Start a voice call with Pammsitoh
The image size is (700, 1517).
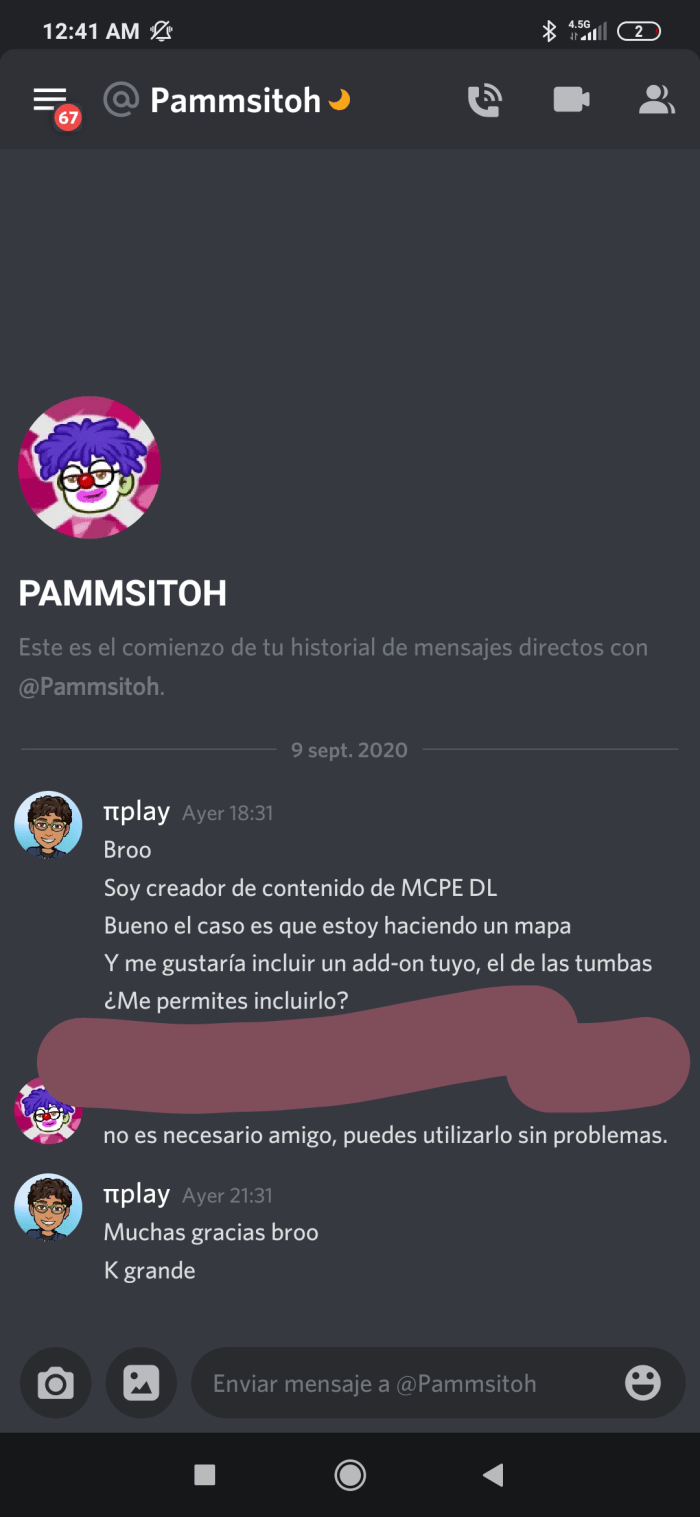click(x=485, y=100)
